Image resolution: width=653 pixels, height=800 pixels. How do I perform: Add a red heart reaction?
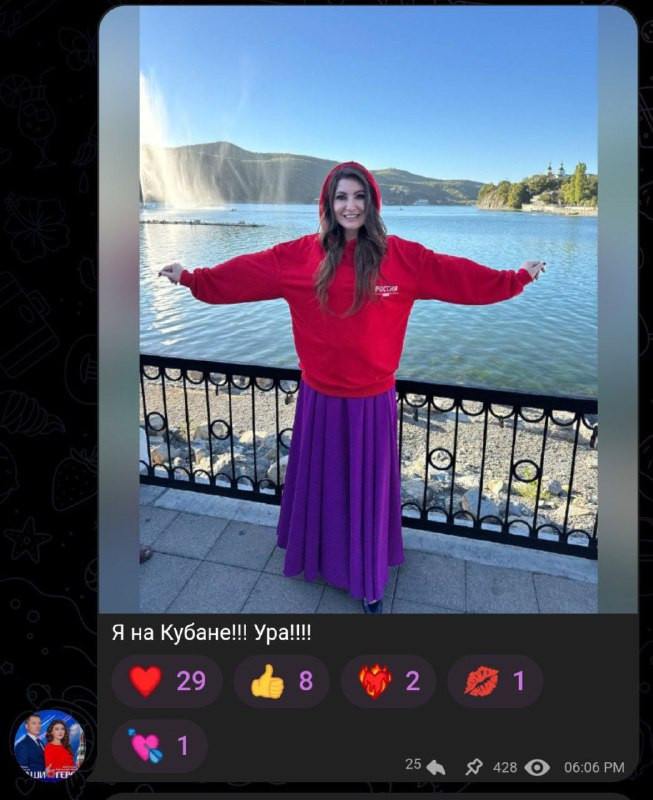pos(167,681)
